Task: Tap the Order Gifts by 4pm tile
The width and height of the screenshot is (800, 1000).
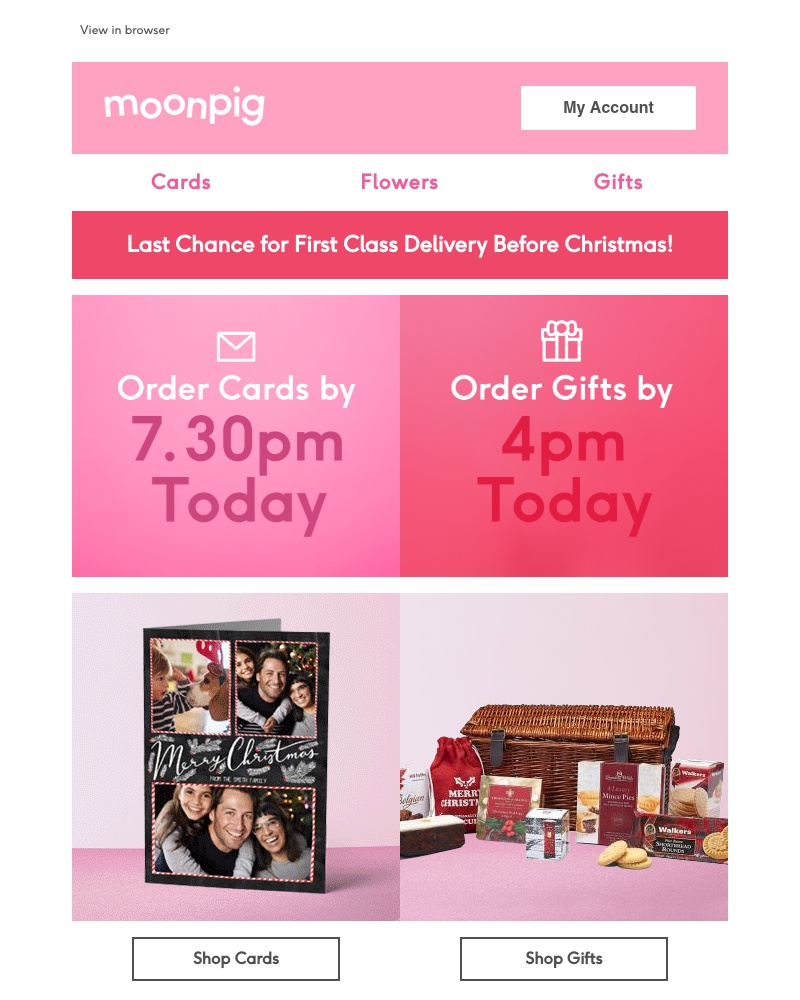Action: click(x=564, y=436)
